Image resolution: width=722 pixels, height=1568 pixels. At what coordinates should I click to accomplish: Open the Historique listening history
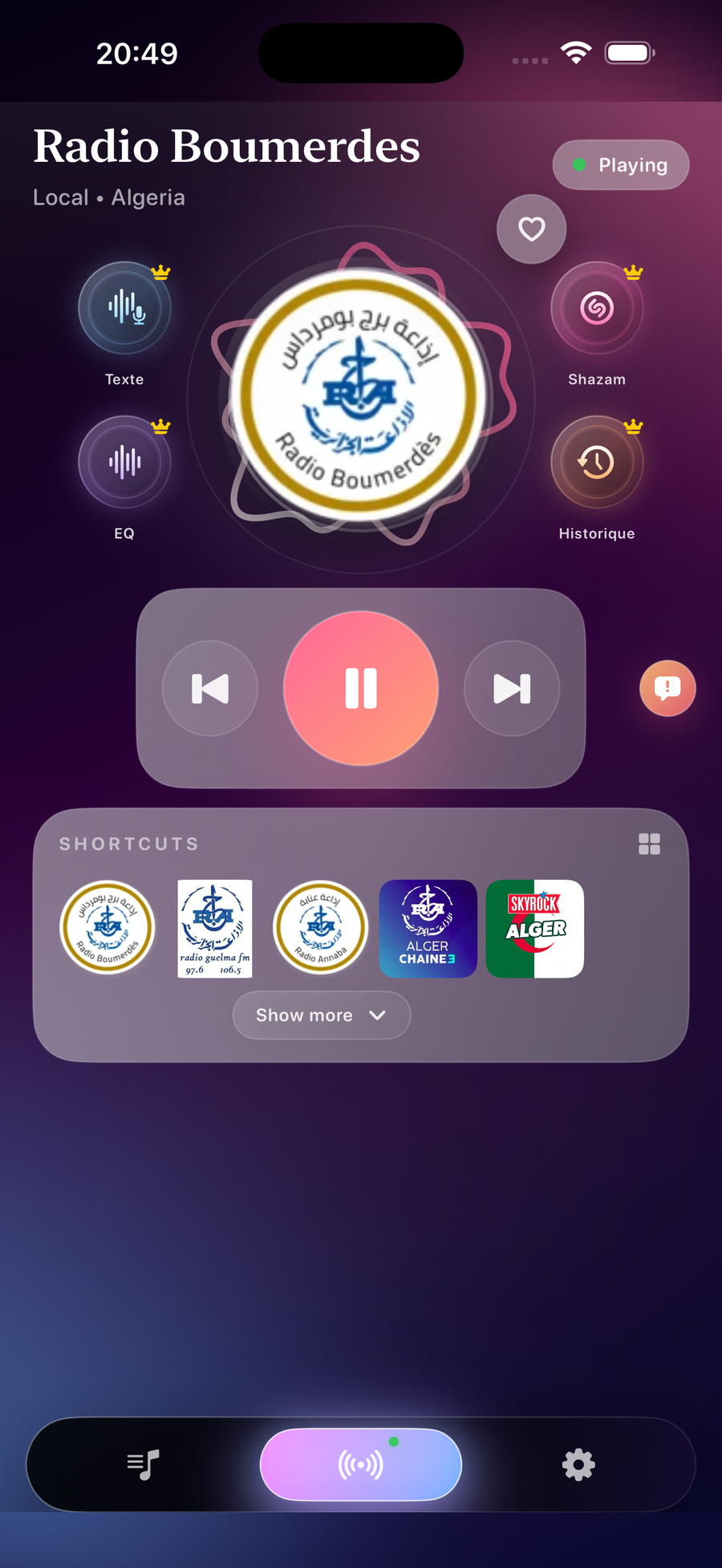click(x=597, y=462)
